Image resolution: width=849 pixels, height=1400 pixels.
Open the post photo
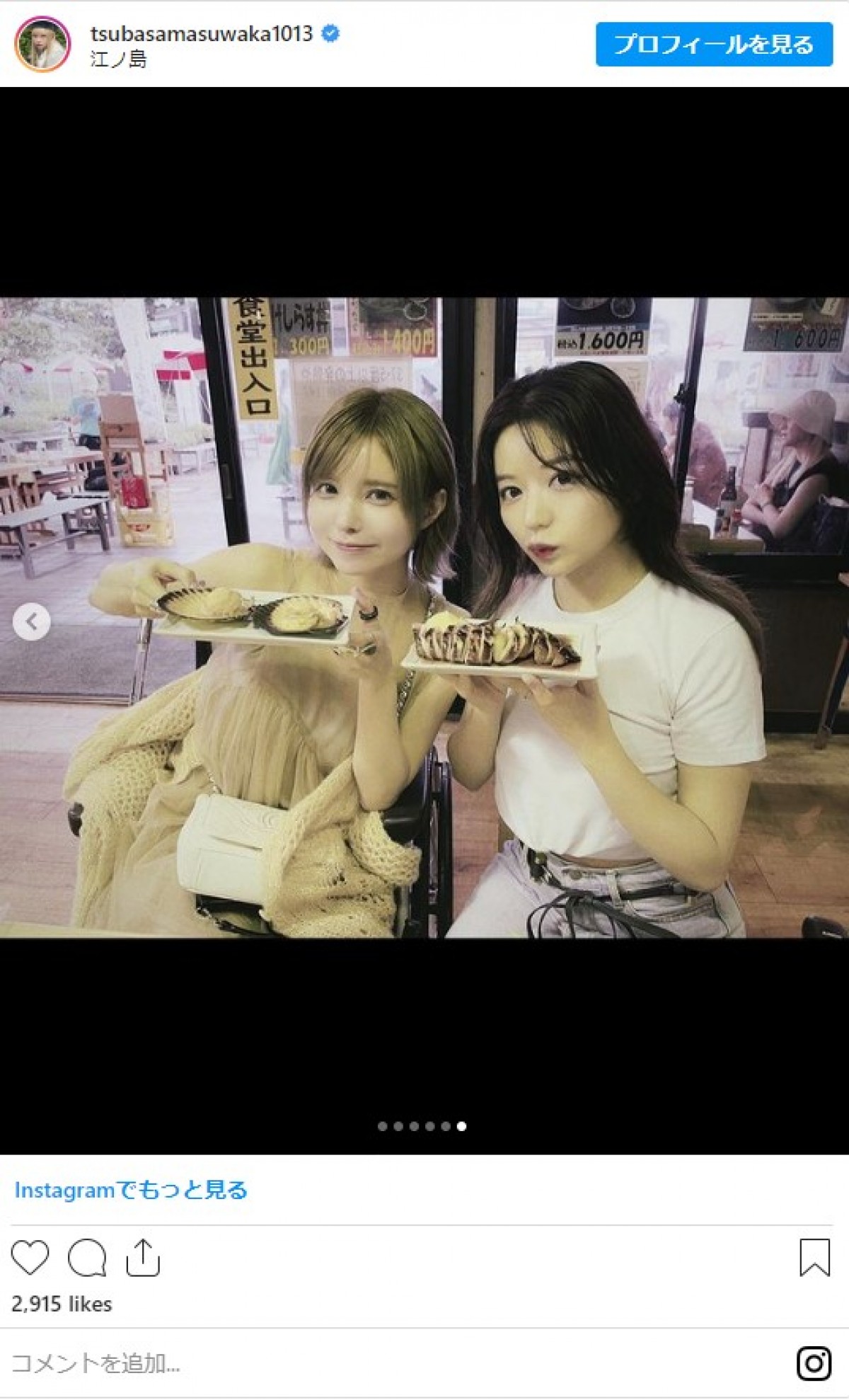[424, 617]
